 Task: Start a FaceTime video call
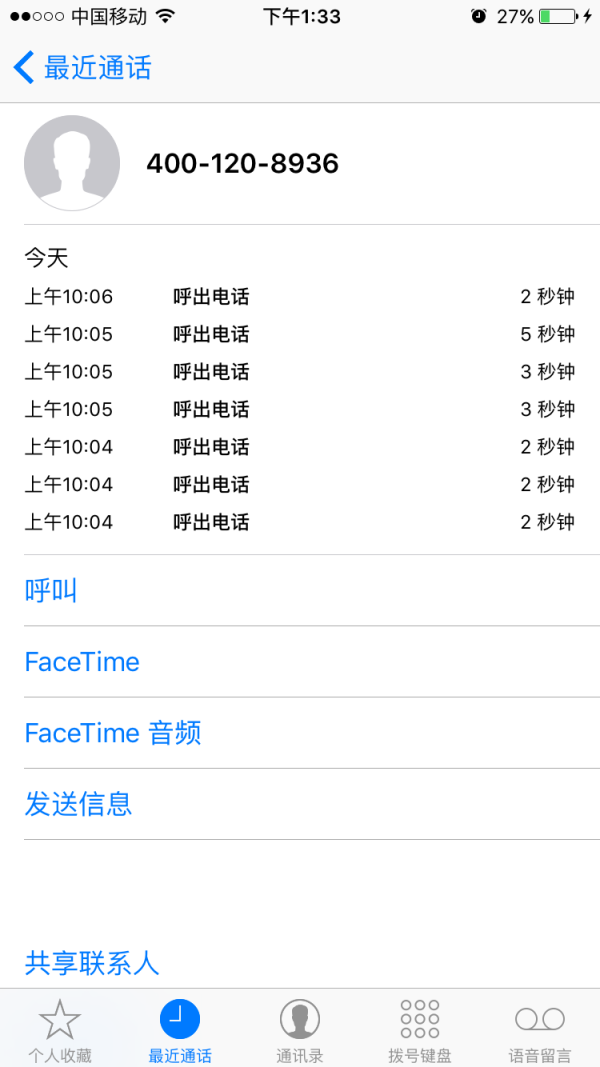(82, 662)
